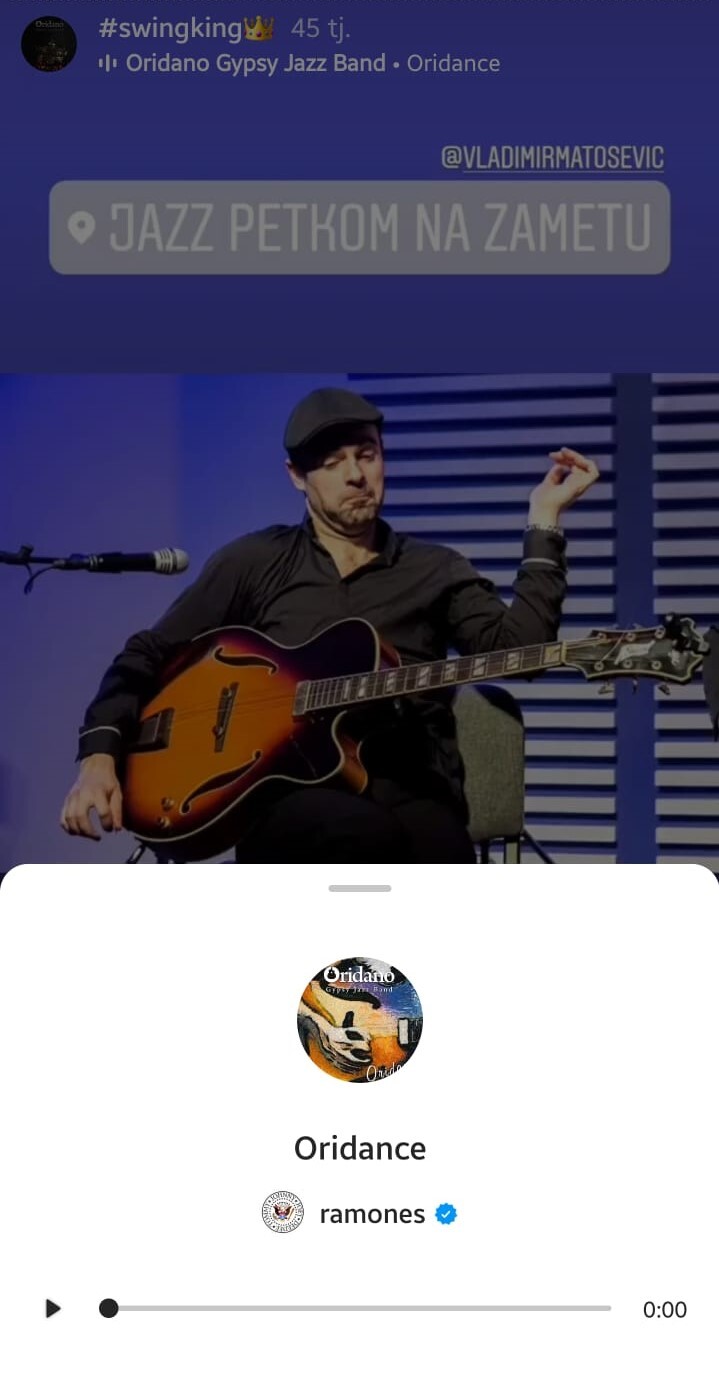
Task: Tap the bottom sheet drag handle
Action: coord(360,888)
